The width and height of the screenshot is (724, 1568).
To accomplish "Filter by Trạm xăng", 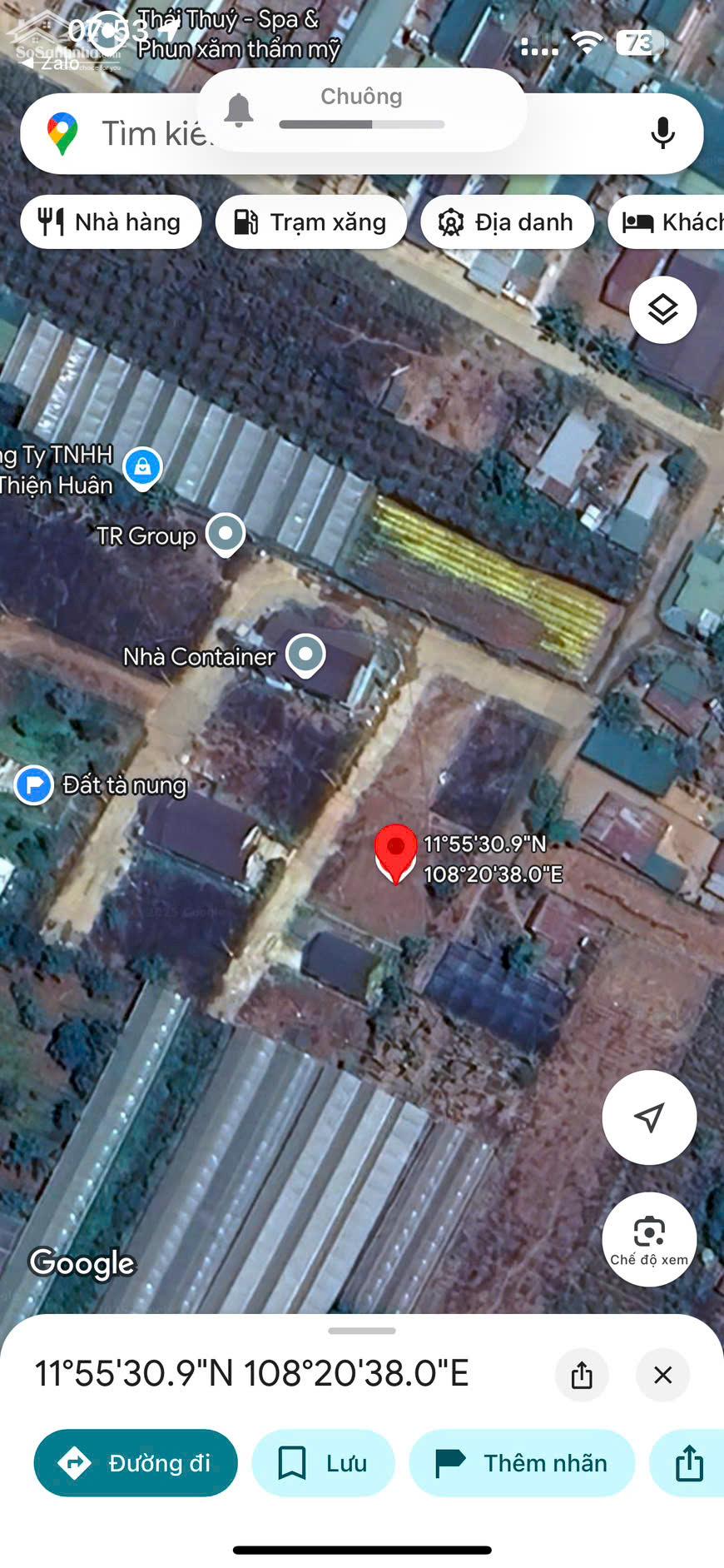I will 310,222.
